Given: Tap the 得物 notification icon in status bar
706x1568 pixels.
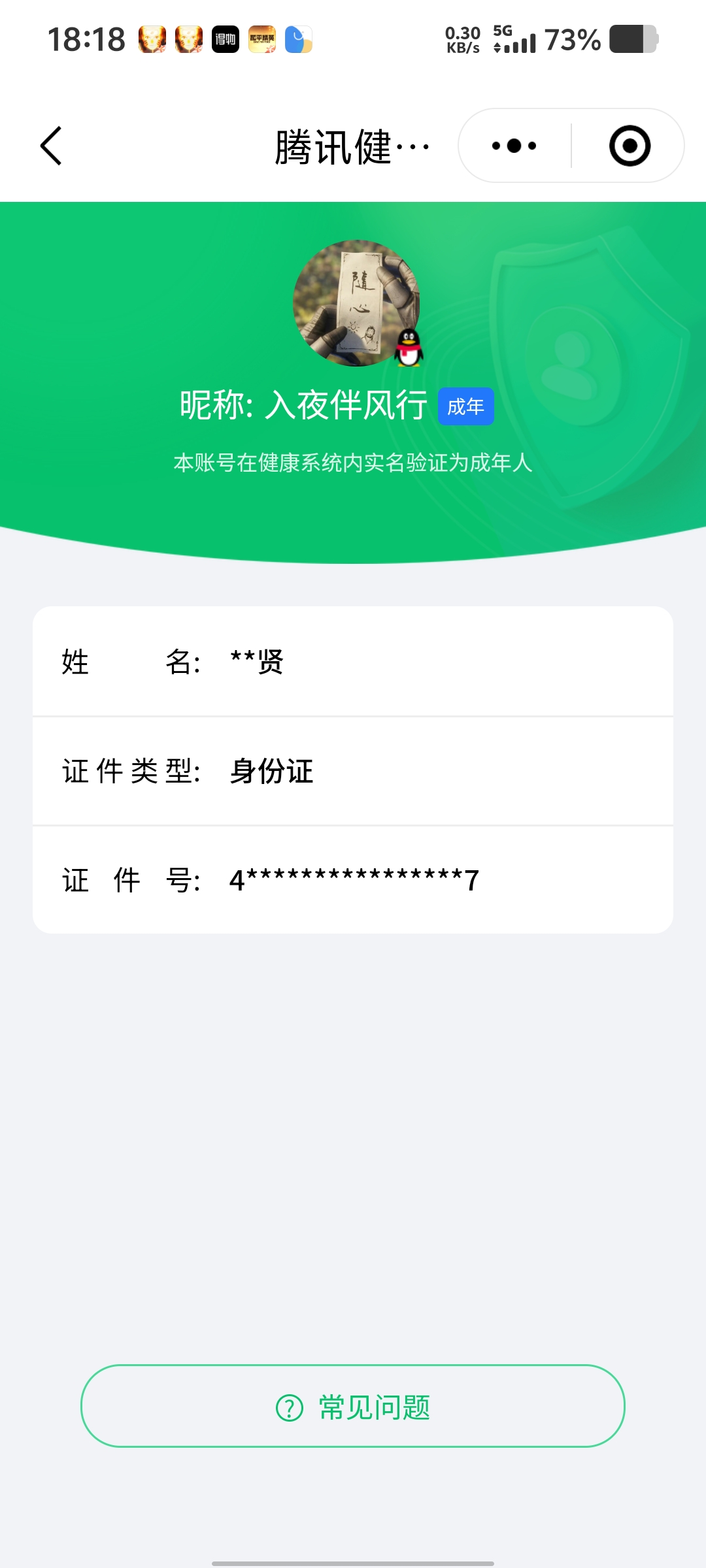Looking at the screenshot, I should 224,41.
